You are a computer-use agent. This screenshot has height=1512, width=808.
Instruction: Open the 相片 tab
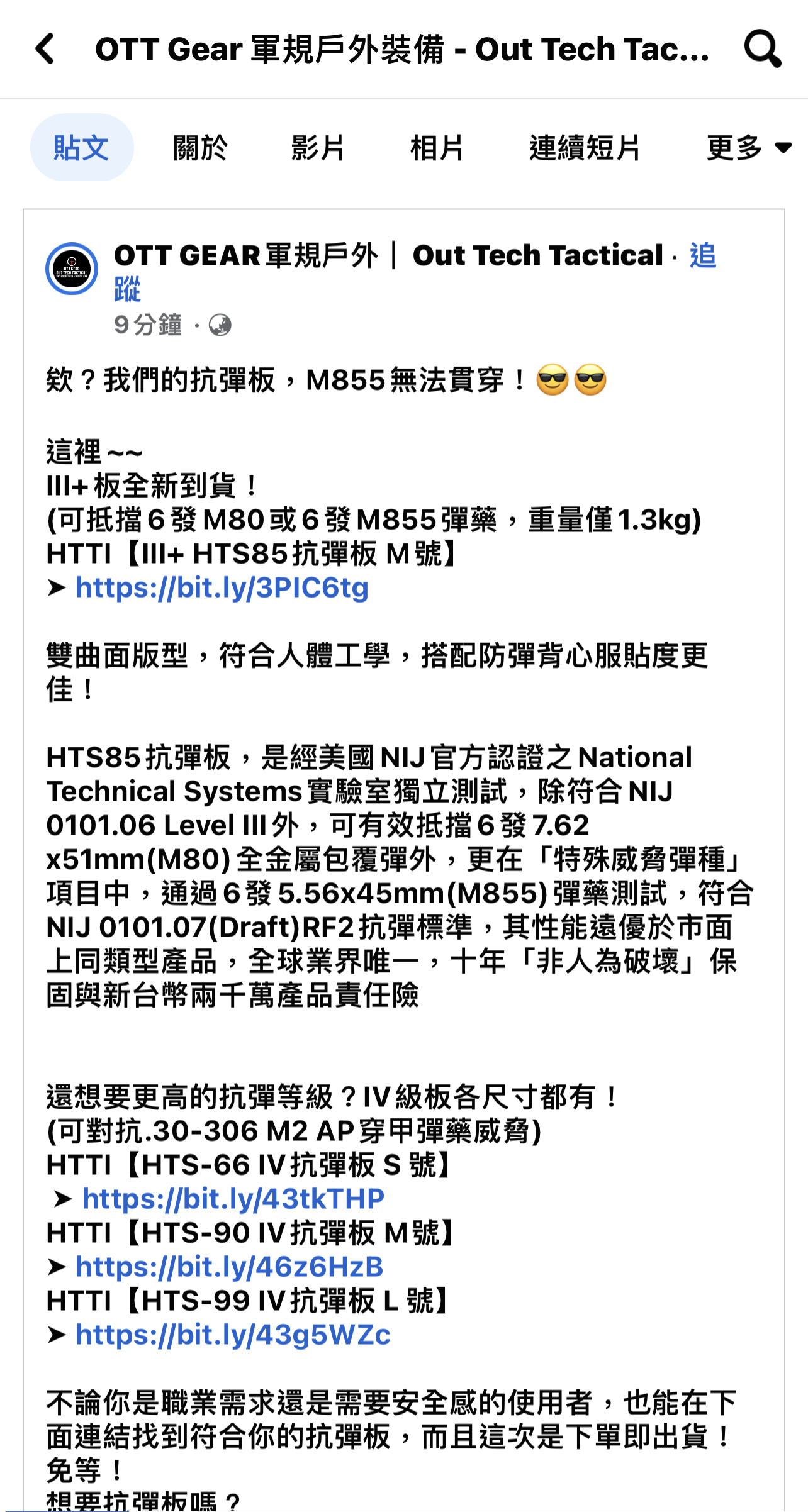click(x=437, y=148)
